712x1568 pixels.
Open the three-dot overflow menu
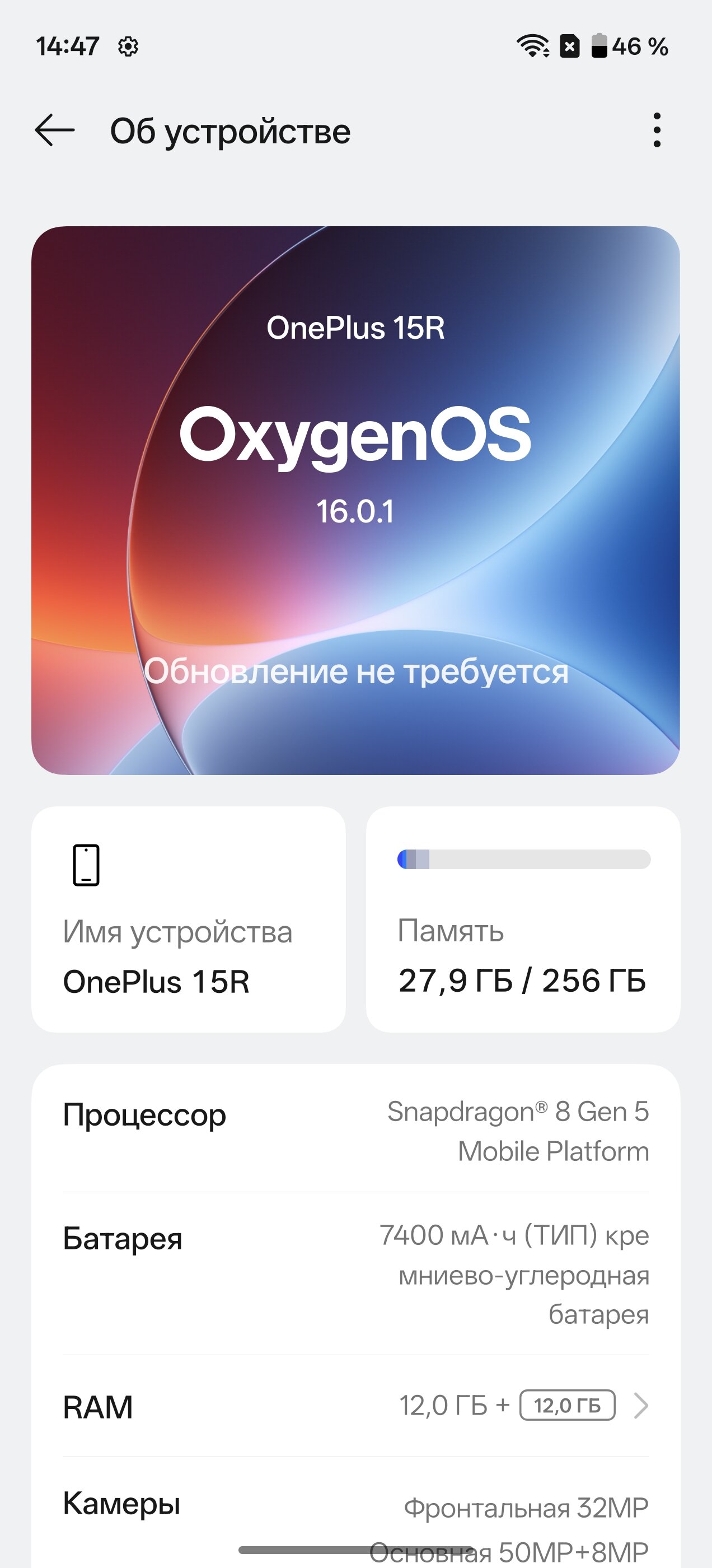[x=656, y=130]
